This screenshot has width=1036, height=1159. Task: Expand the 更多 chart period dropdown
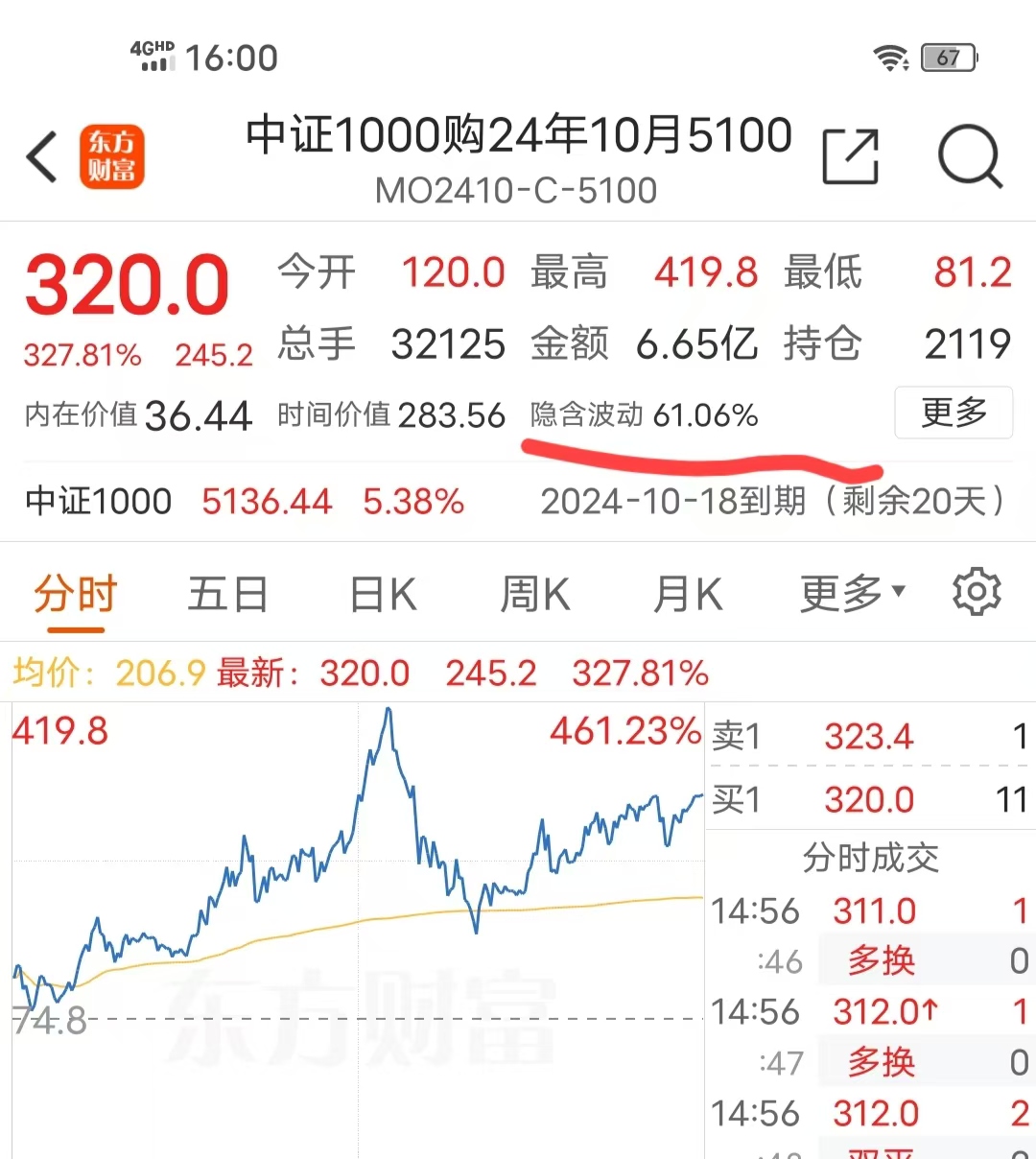851,595
